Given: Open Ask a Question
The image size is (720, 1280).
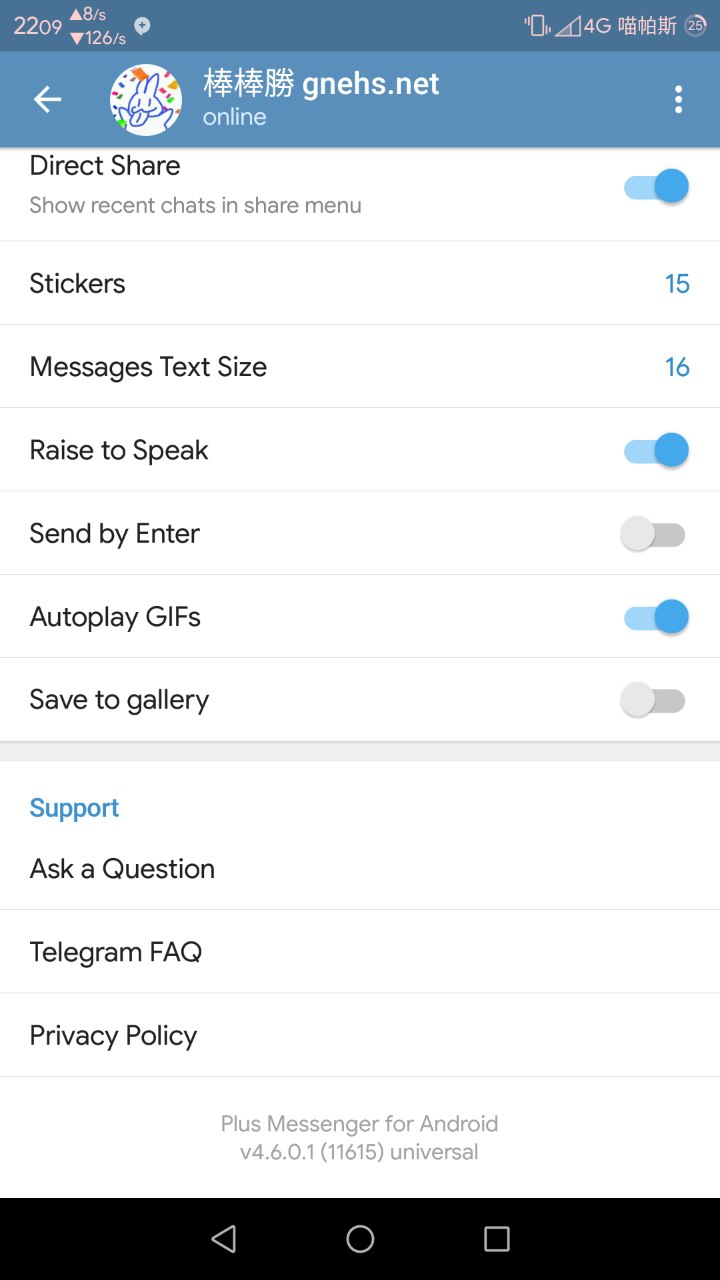Looking at the screenshot, I should pyautogui.click(x=360, y=868).
